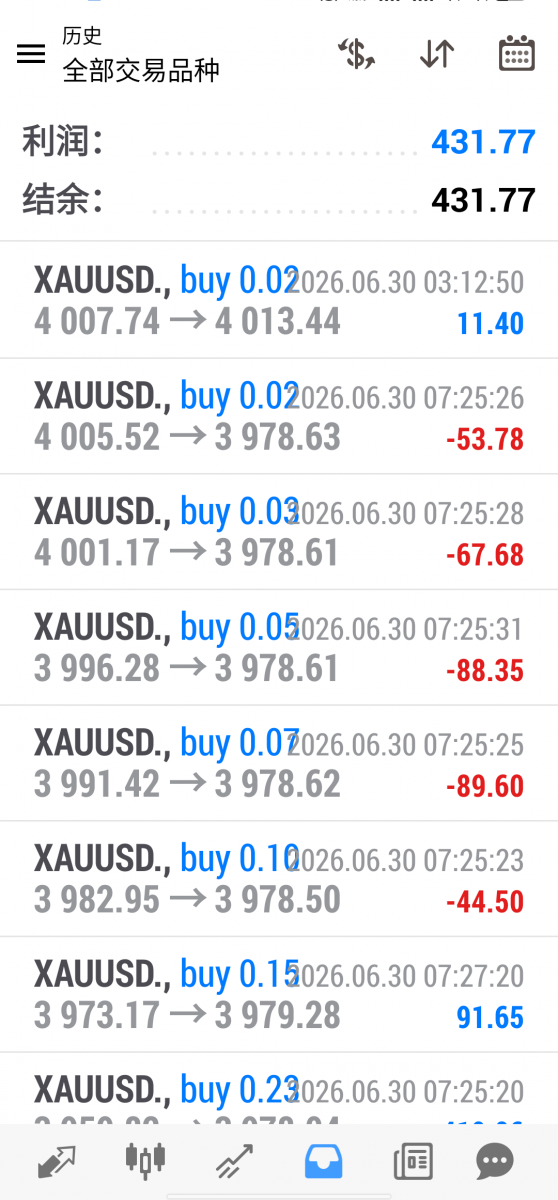
Task: Switch to the candlestick Chart tab
Action: (145, 1161)
